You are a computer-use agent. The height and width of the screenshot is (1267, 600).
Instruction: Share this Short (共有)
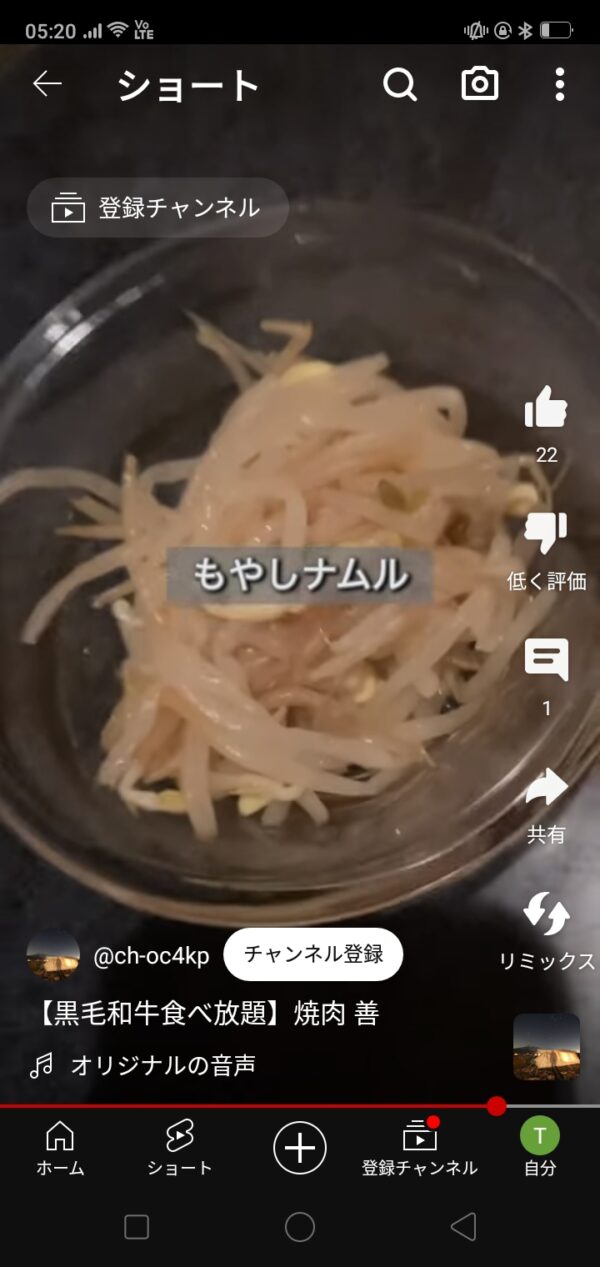pyautogui.click(x=546, y=788)
